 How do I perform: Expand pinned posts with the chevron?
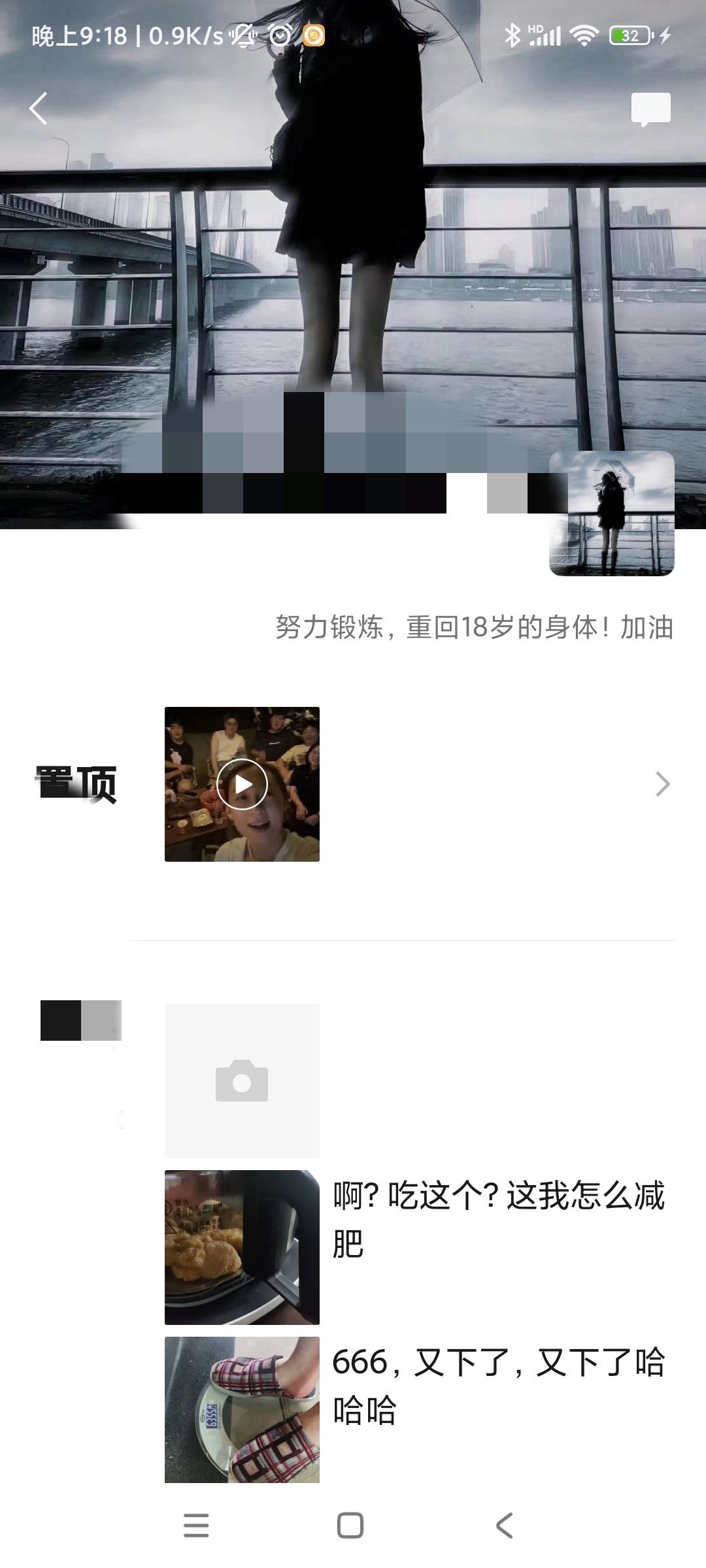(x=662, y=784)
